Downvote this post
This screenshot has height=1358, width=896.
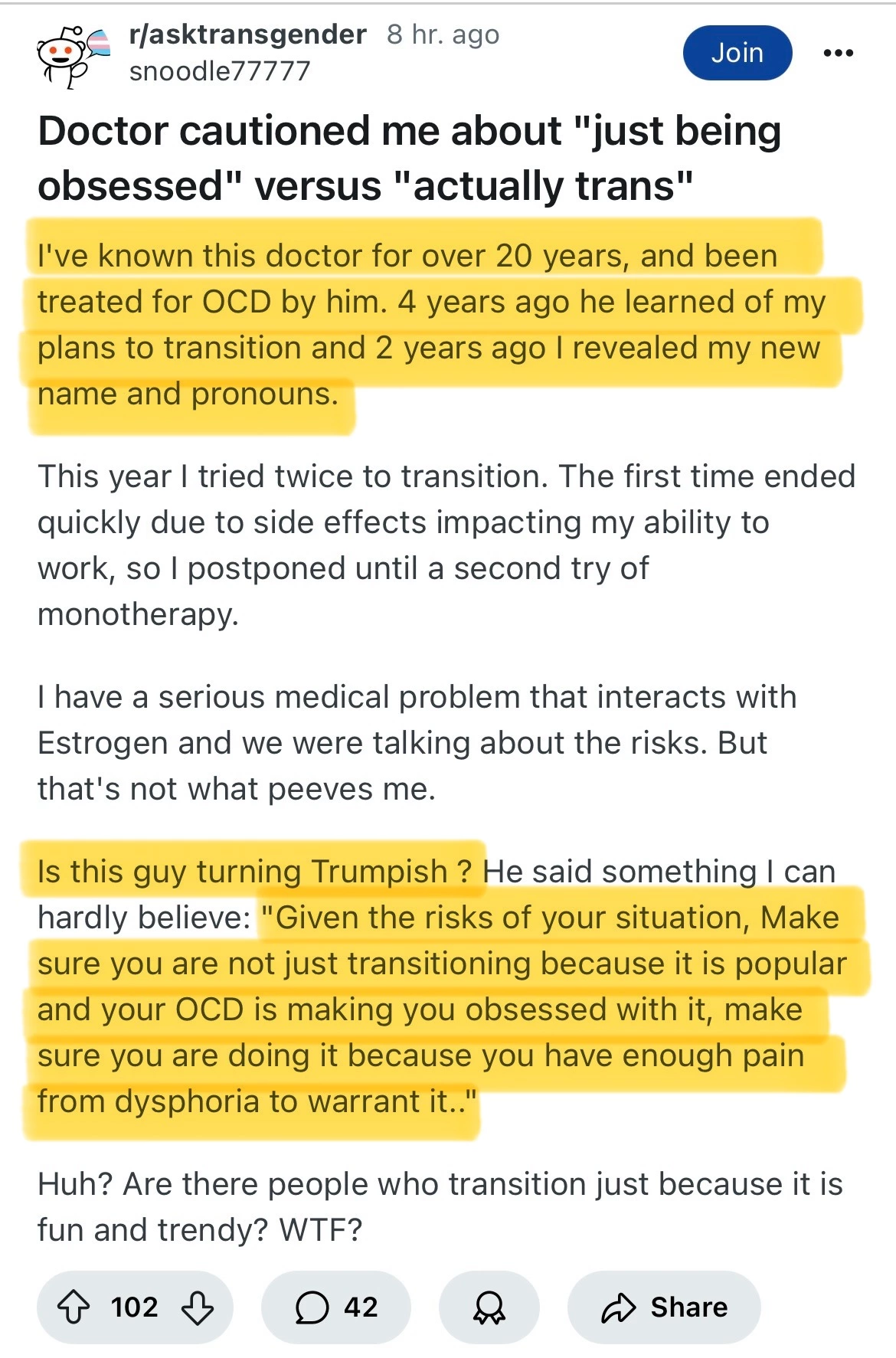[x=198, y=1307]
